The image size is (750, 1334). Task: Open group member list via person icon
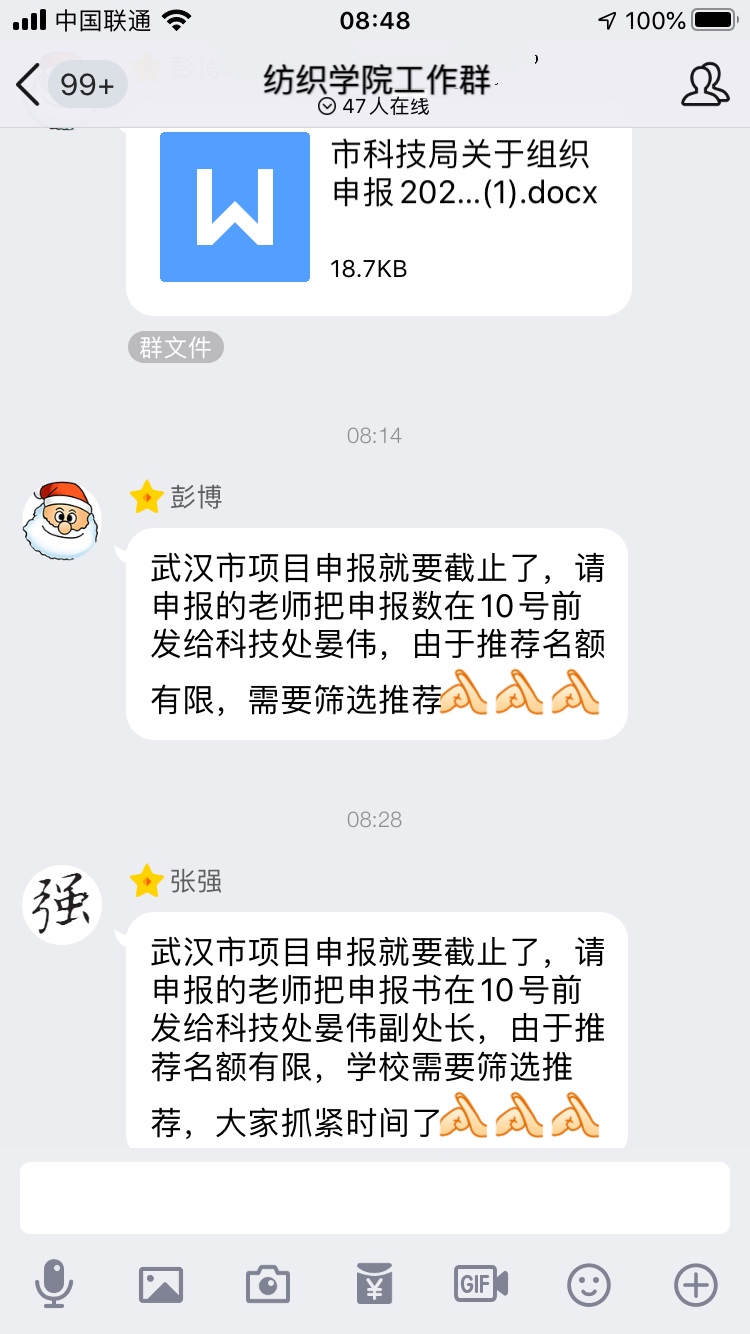click(703, 86)
